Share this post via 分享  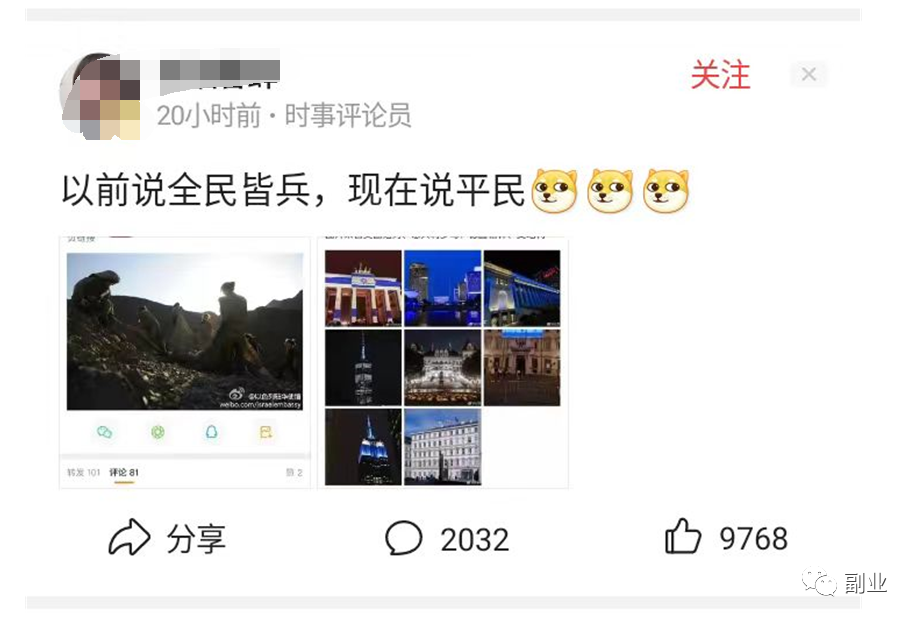pos(167,539)
